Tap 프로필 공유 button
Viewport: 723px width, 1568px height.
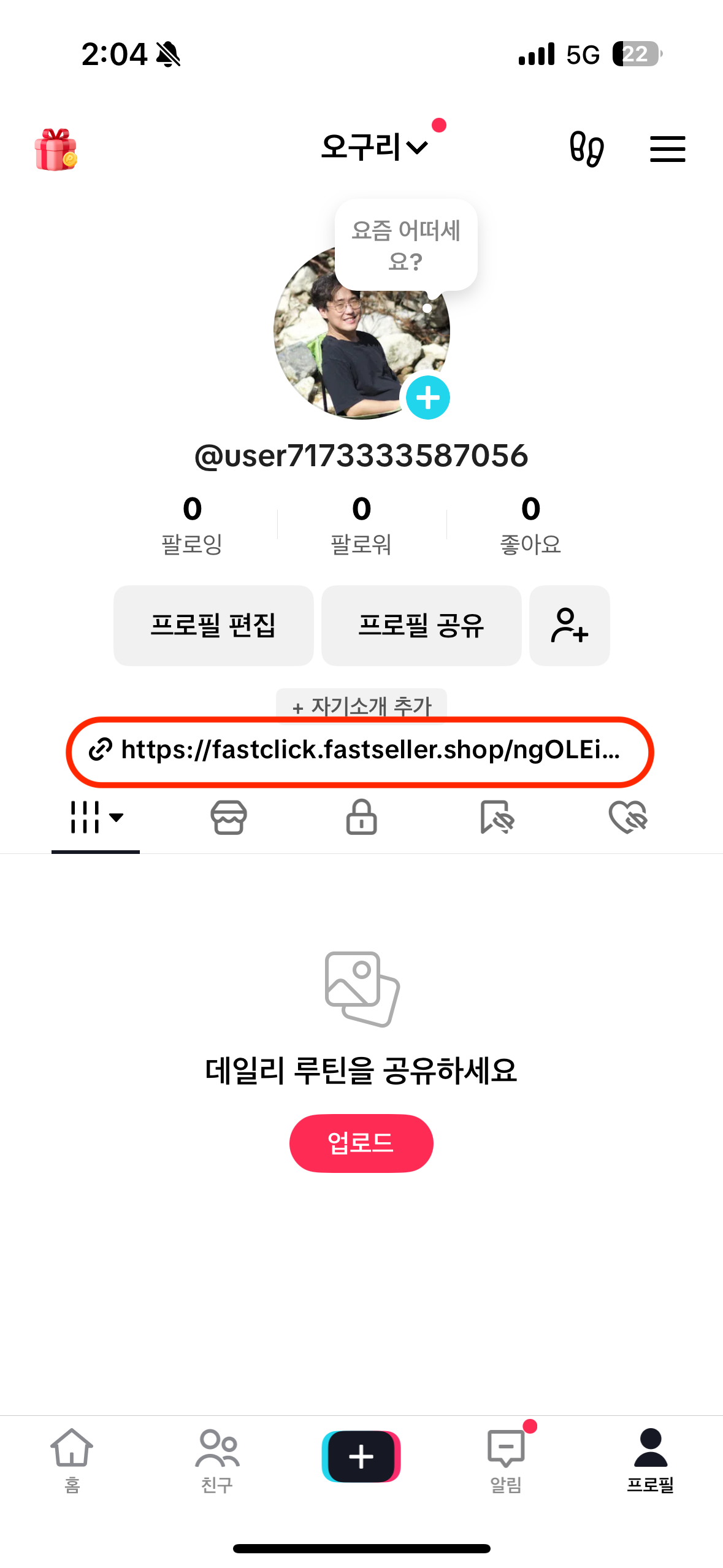[x=421, y=625]
